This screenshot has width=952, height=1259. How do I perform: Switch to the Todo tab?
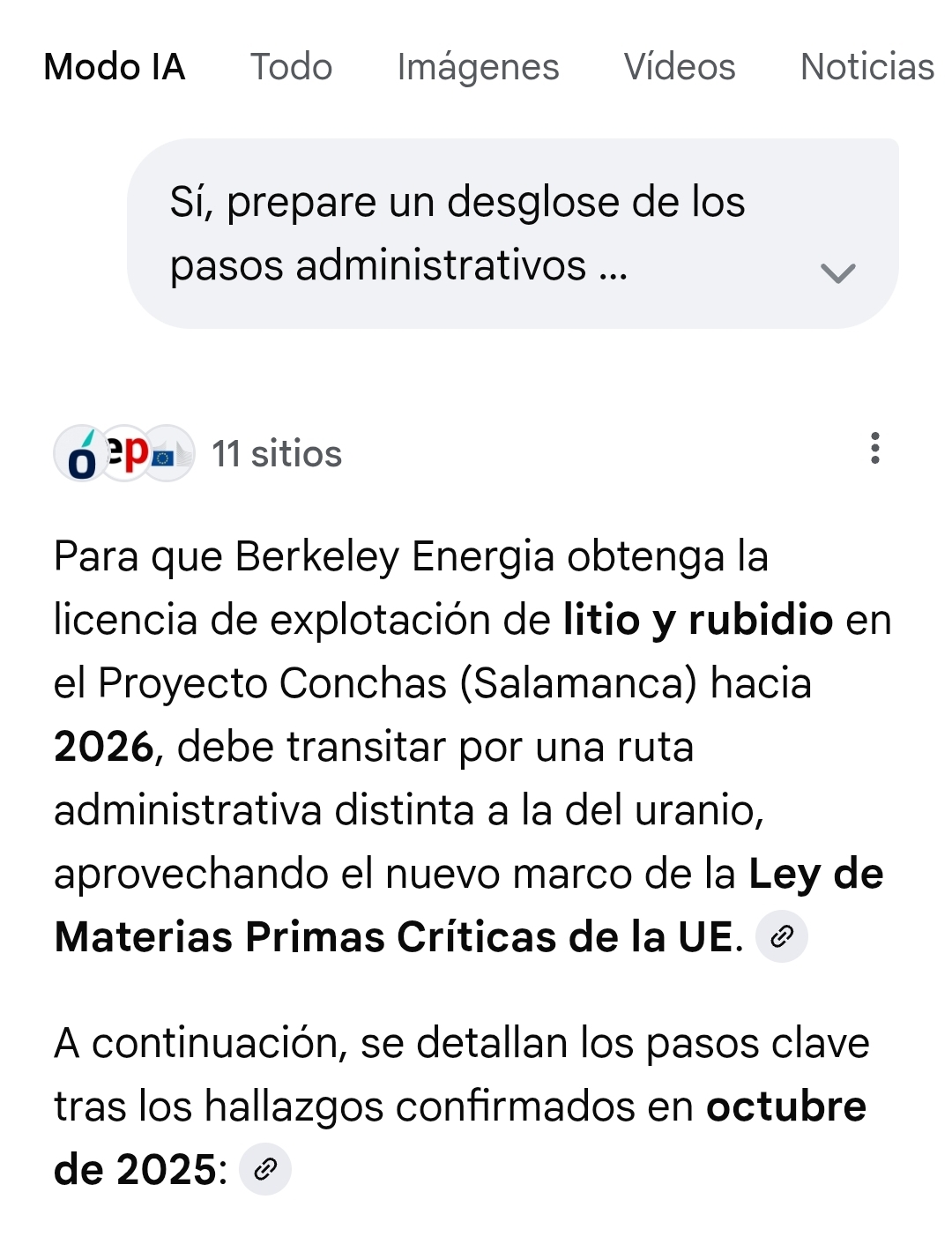[291, 67]
